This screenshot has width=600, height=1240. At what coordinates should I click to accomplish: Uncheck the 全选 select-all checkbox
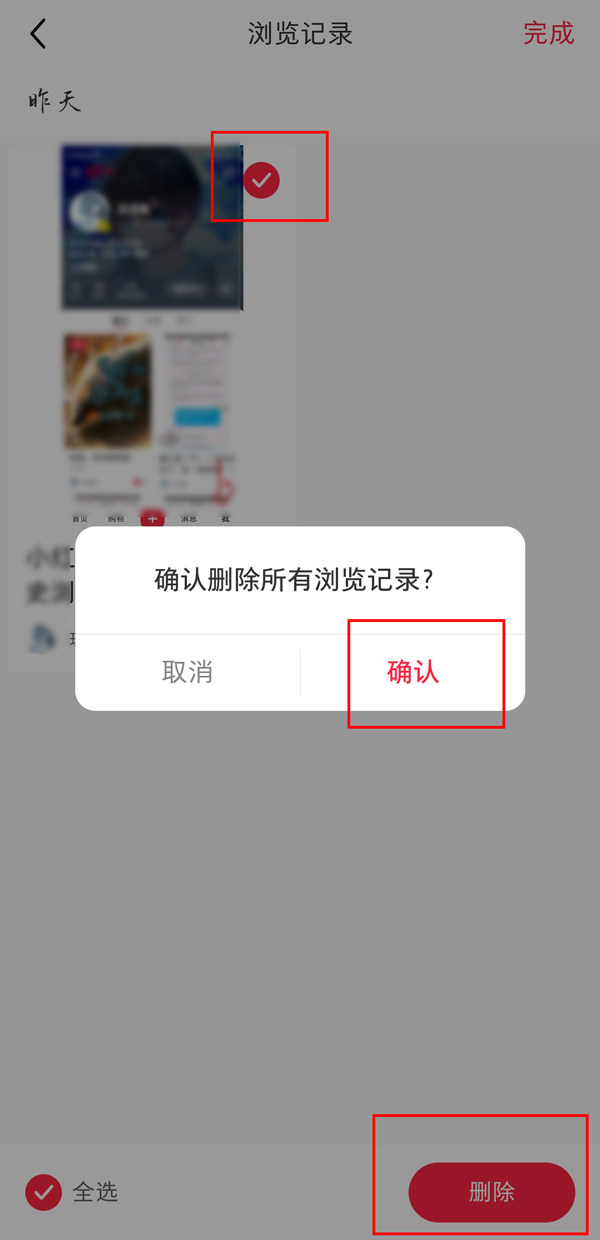pos(44,1192)
